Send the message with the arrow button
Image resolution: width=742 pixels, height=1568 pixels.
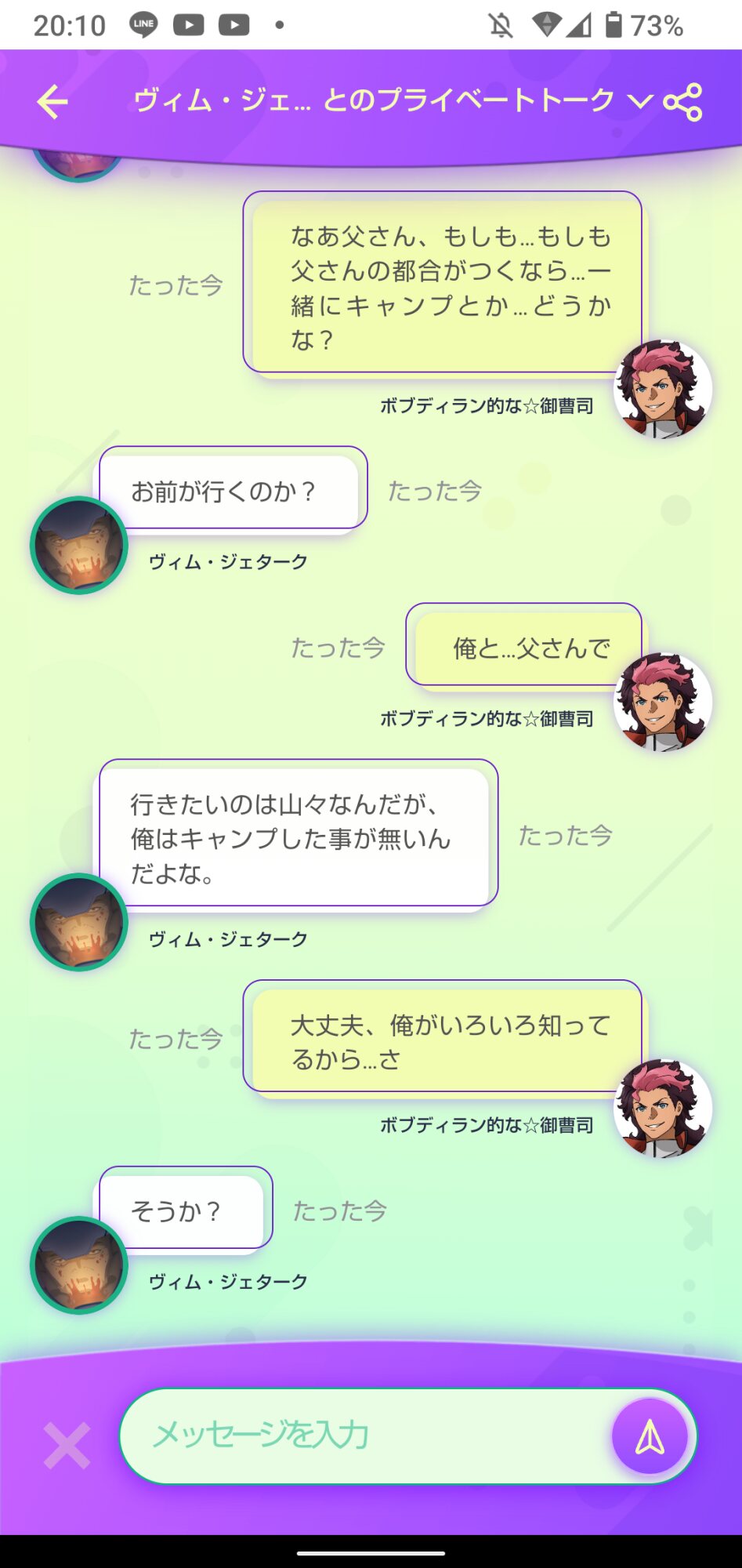[x=650, y=1437]
